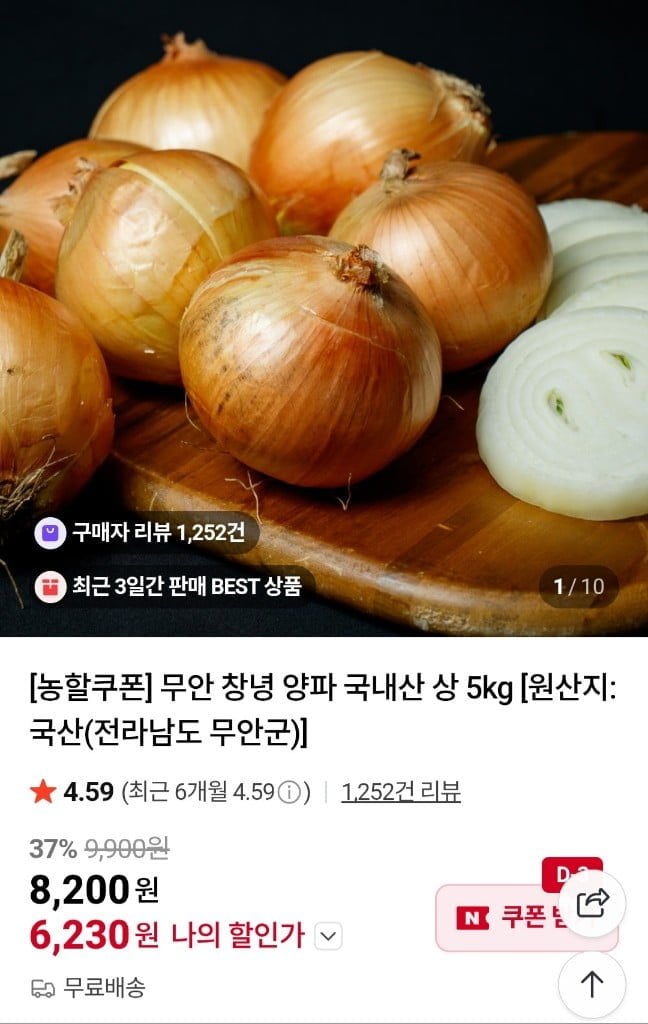Share this product
648x1024 pixels.
point(592,904)
